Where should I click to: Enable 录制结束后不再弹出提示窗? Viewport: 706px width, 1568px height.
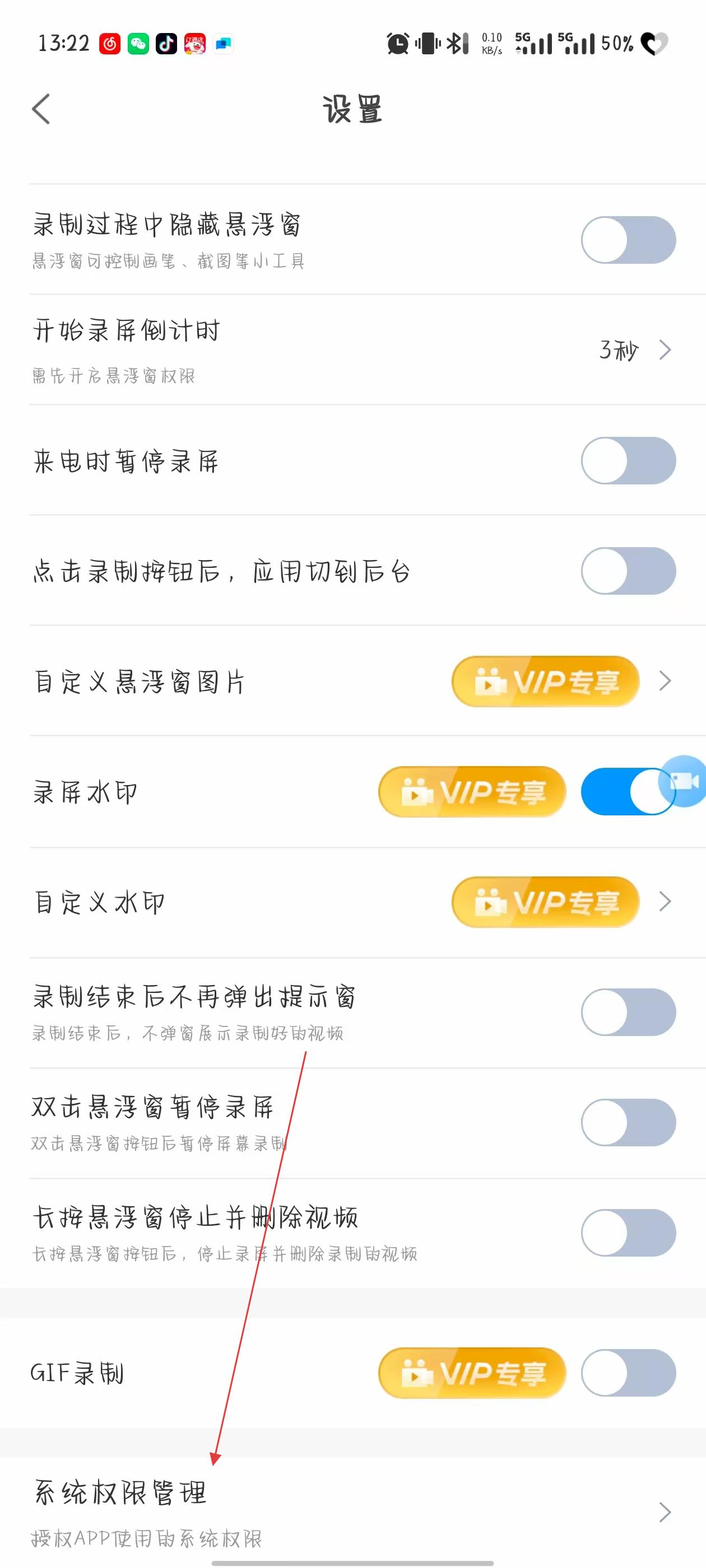pos(628,1012)
